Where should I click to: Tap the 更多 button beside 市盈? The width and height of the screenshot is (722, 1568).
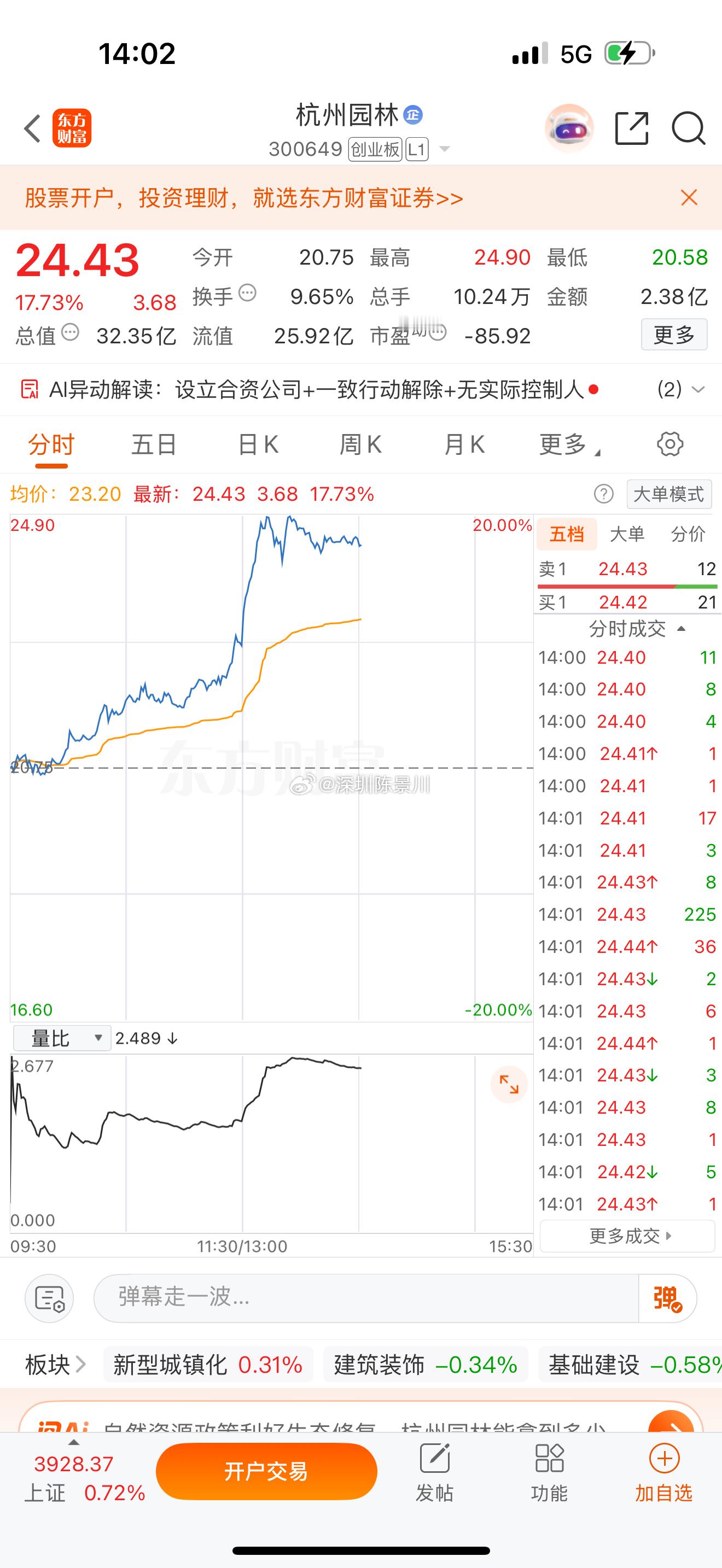click(674, 335)
